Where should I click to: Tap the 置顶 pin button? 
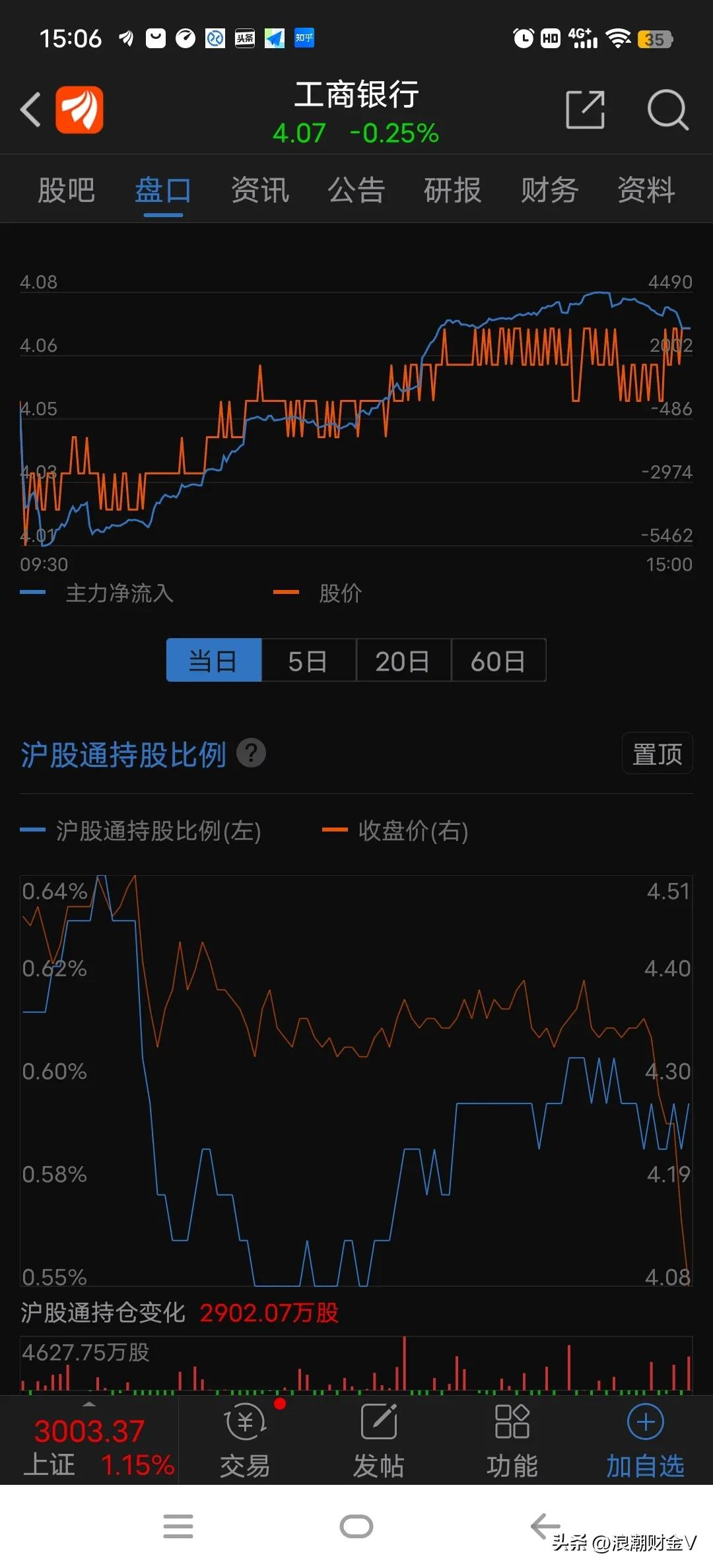[657, 753]
